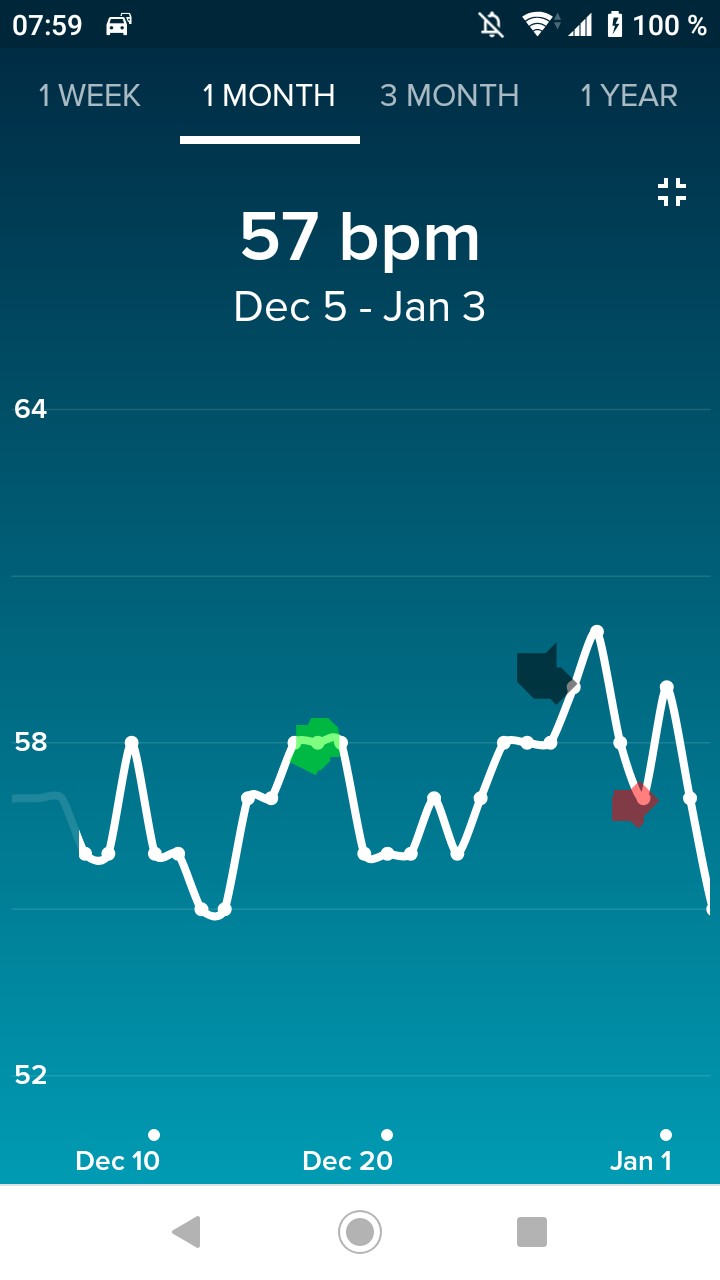Screen dimensions: 720x1280
Task: Collapse the fullscreen chart view
Action: (672, 192)
